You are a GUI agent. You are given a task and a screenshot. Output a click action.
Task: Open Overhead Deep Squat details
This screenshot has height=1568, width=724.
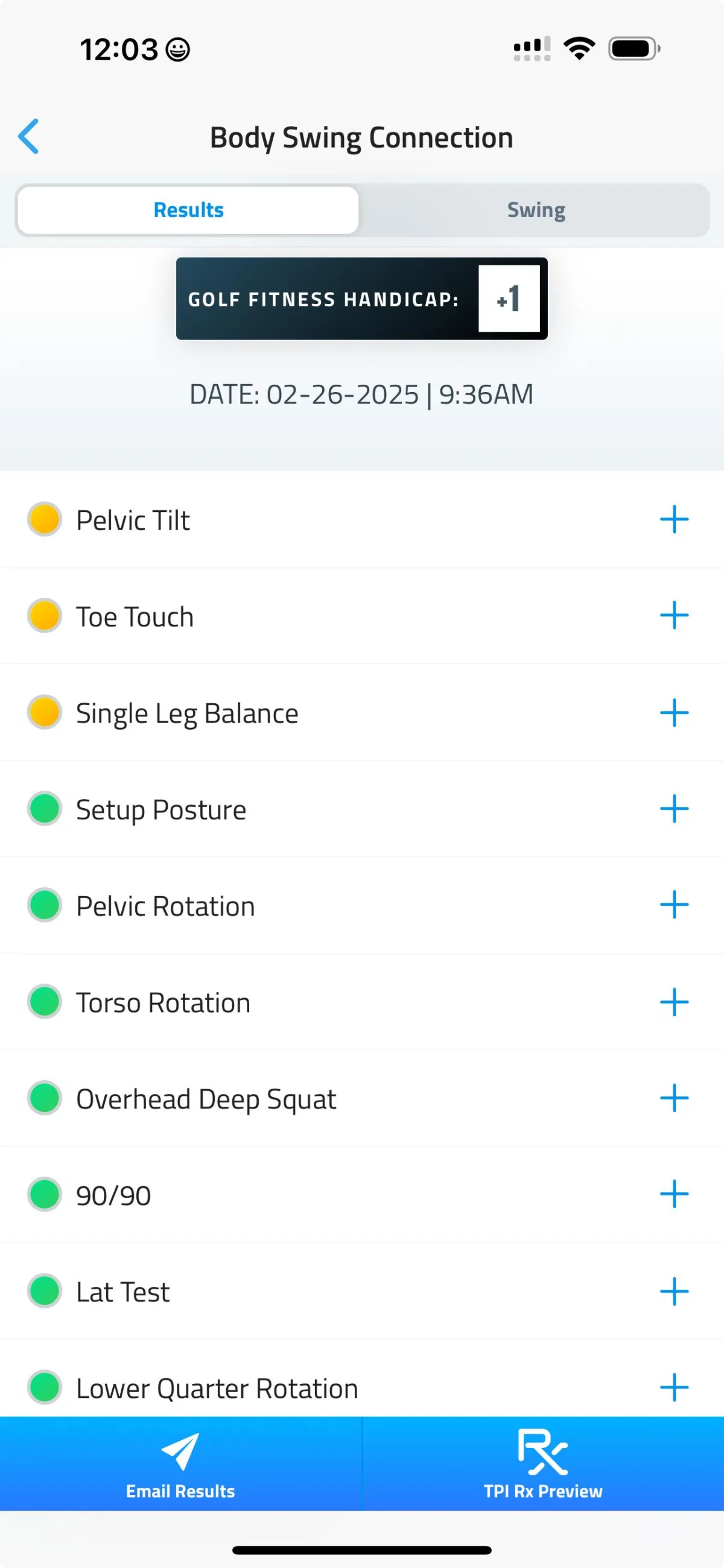tap(674, 1098)
